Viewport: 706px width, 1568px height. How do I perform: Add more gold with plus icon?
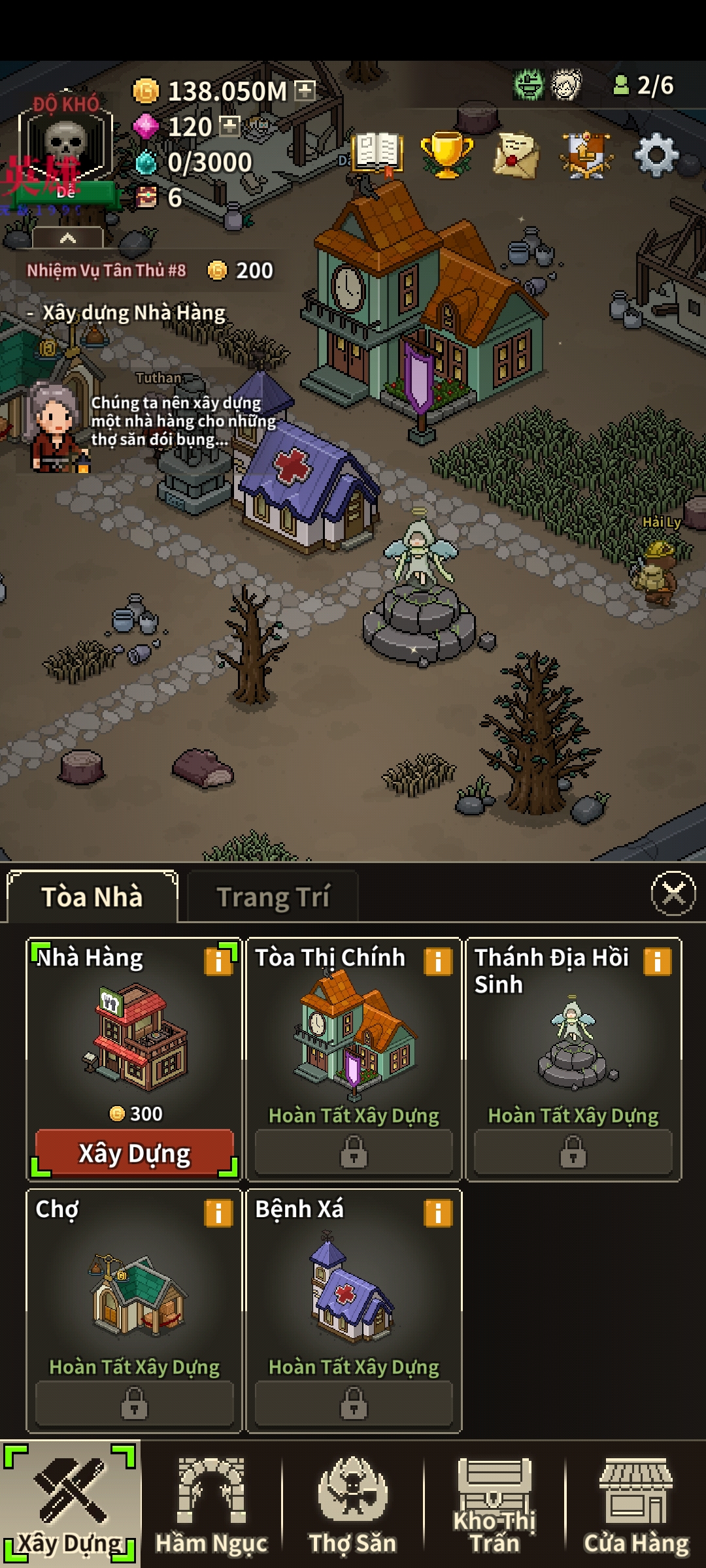point(305,91)
